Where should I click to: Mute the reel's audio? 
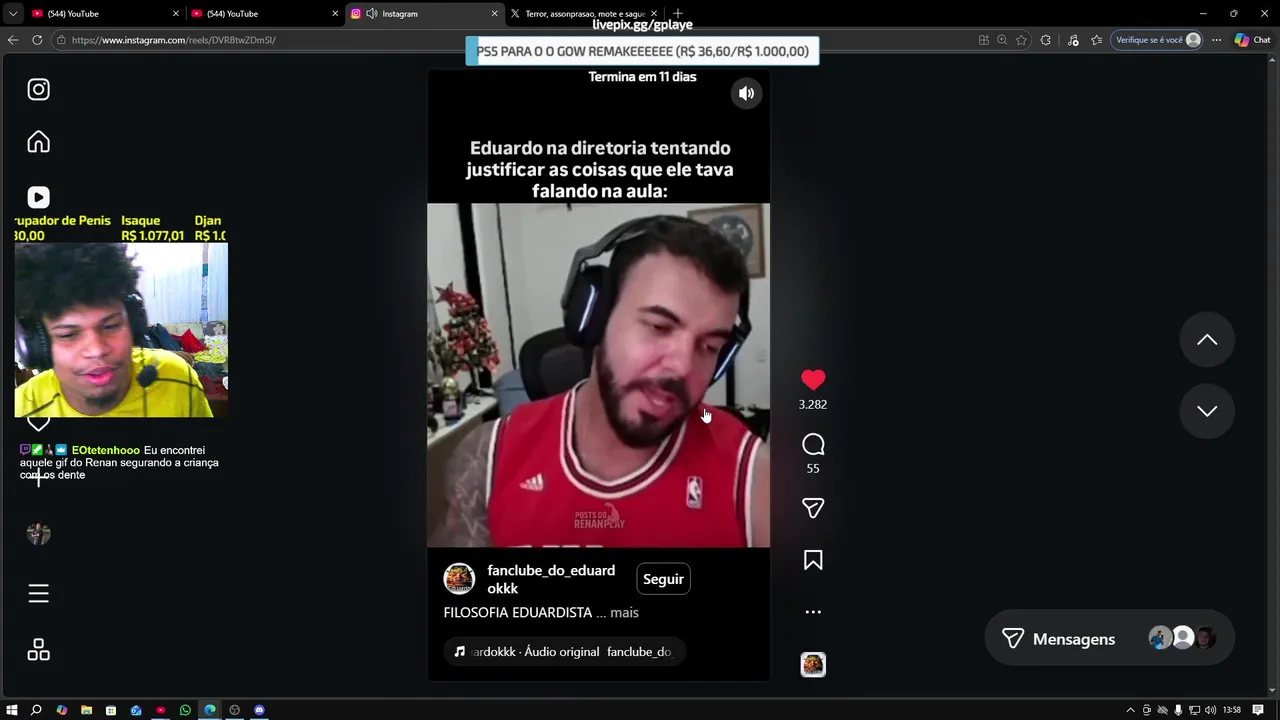click(746, 93)
